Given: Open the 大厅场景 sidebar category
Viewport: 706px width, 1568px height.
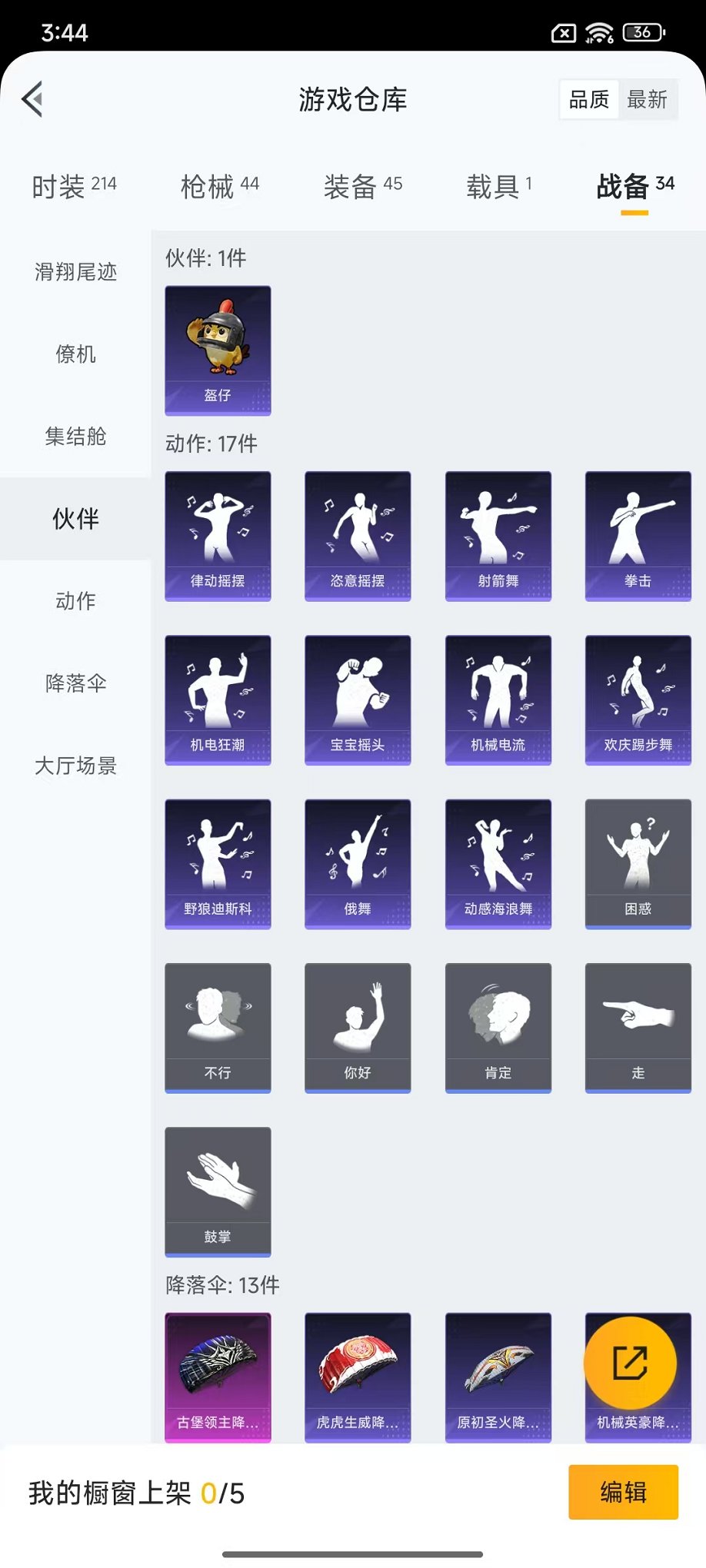Looking at the screenshot, I should 74,766.
